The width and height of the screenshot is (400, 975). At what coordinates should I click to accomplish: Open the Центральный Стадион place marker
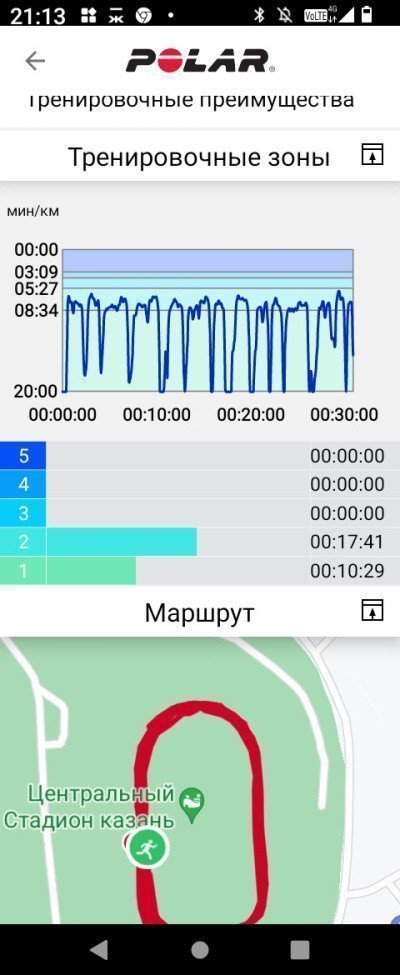tap(192, 797)
